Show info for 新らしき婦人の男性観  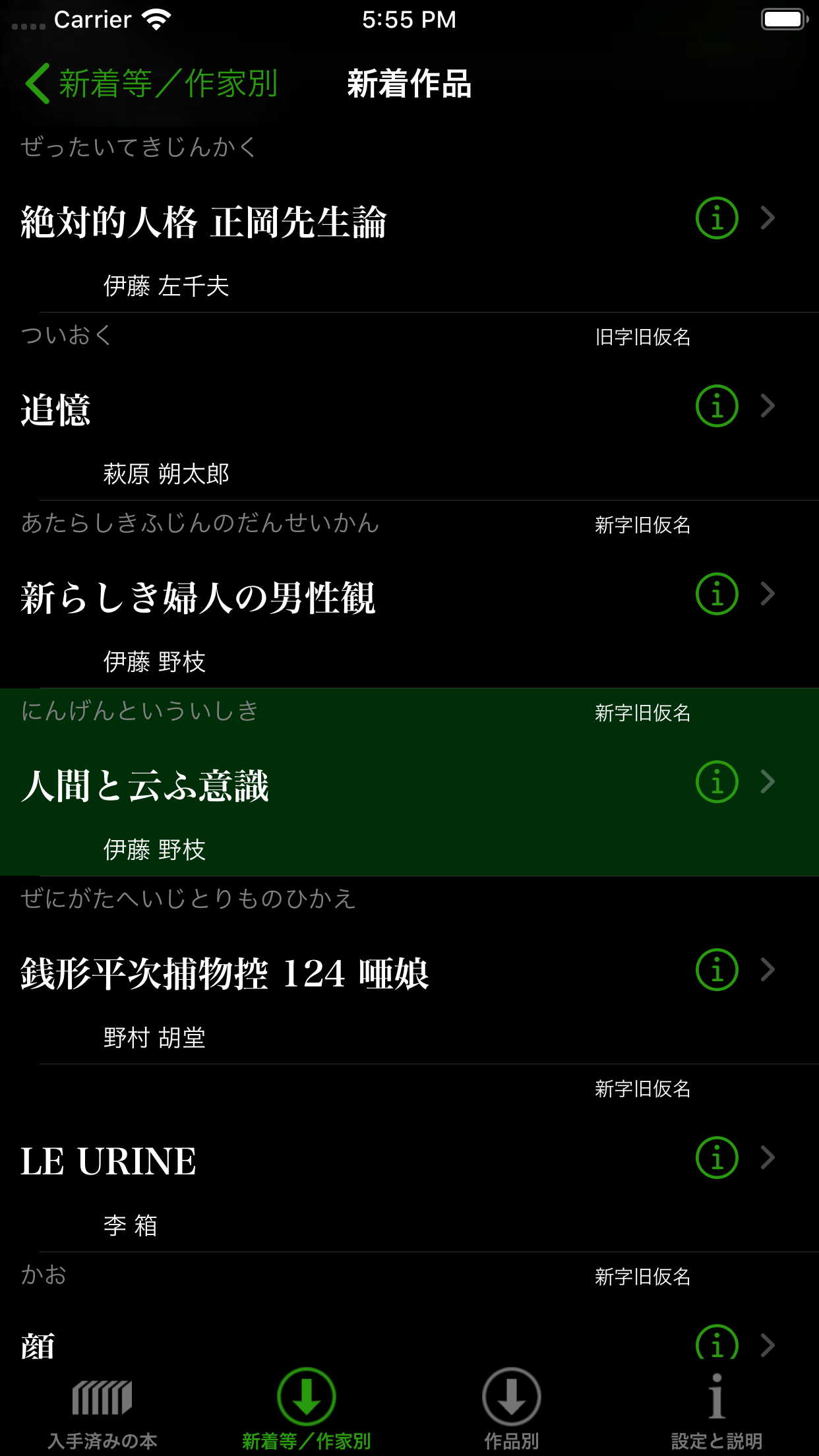[x=717, y=594]
